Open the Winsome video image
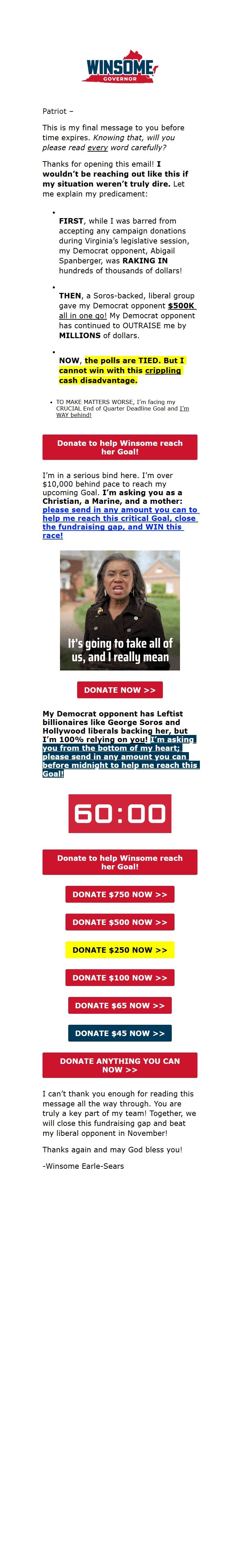This screenshot has height=1568, width=240. (x=119, y=610)
